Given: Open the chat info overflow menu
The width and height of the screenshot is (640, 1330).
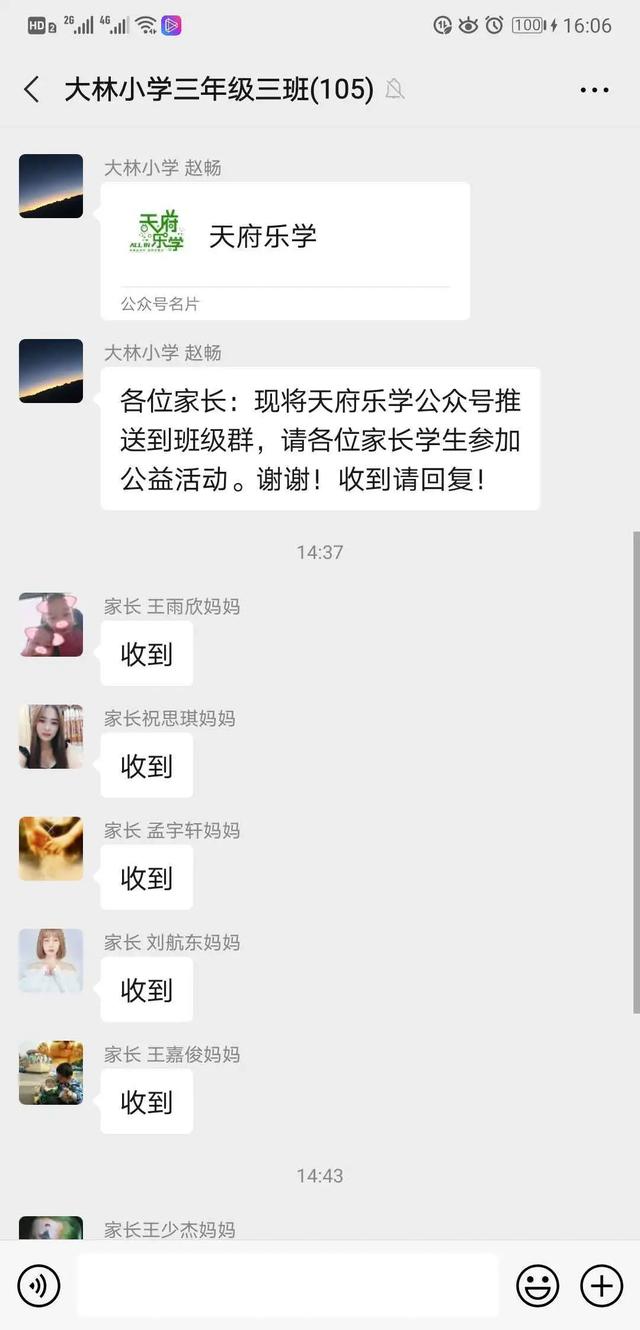Looking at the screenshot, I should click(594, 90).
